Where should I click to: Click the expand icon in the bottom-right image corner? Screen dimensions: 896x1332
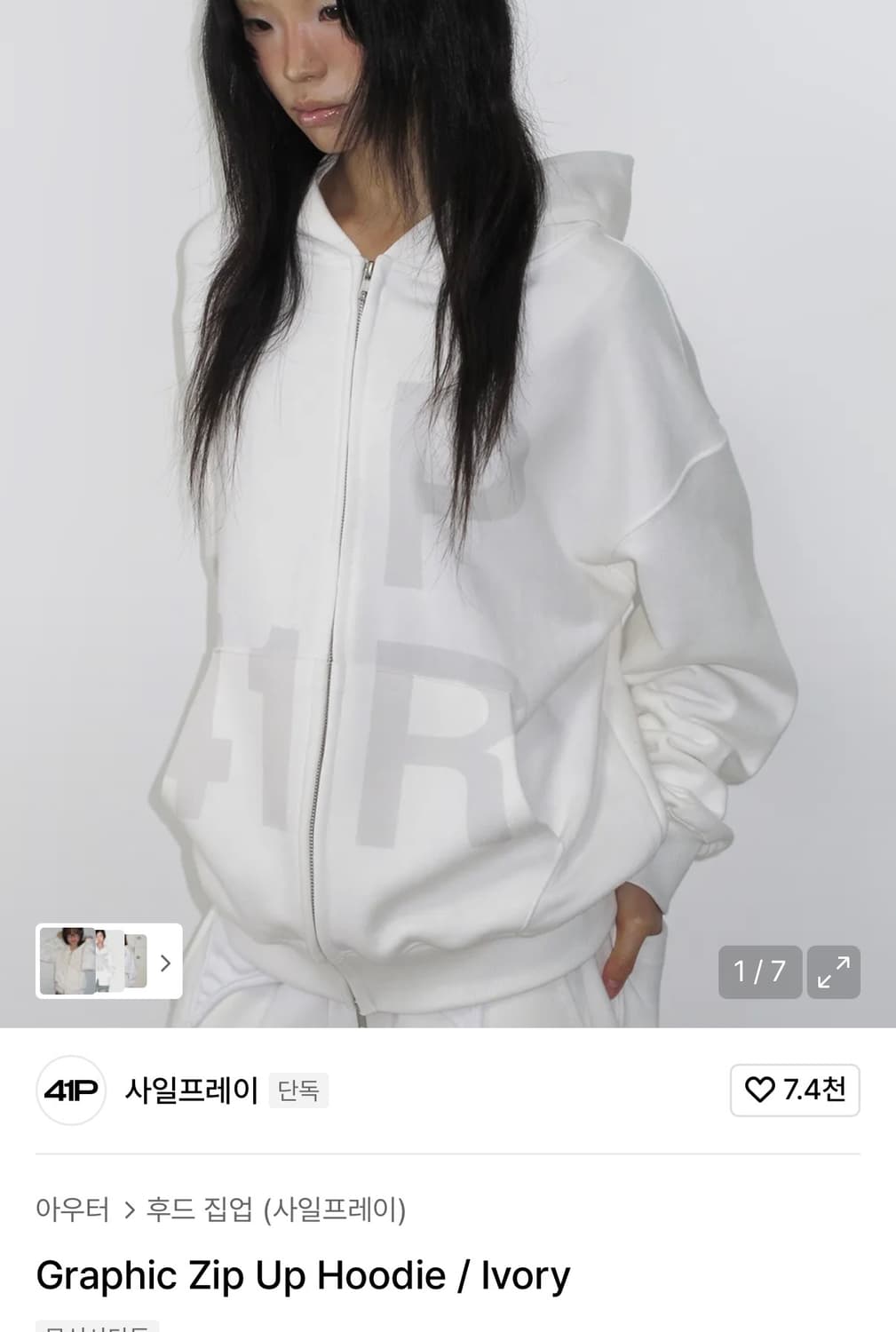tap(832, 972)
